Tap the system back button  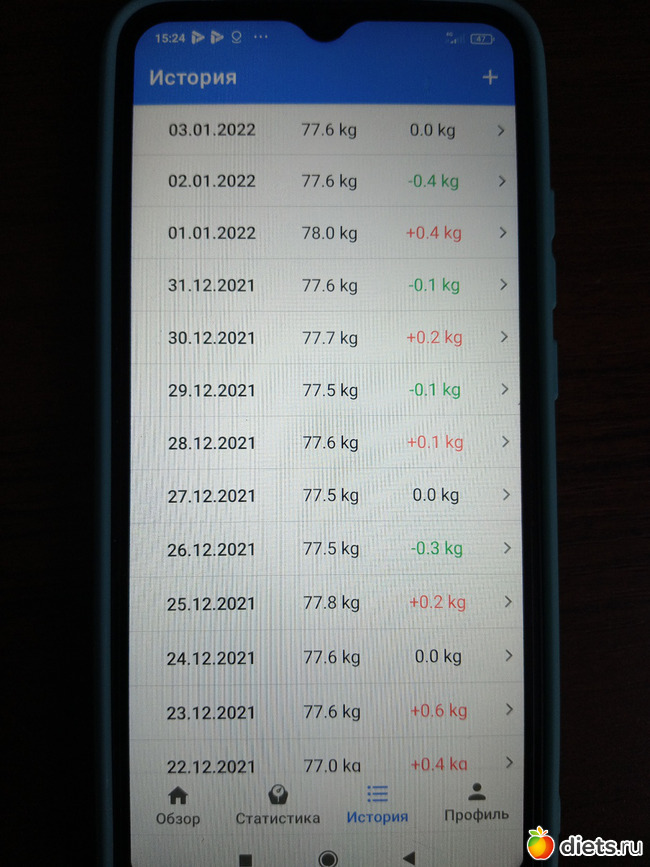408,857
